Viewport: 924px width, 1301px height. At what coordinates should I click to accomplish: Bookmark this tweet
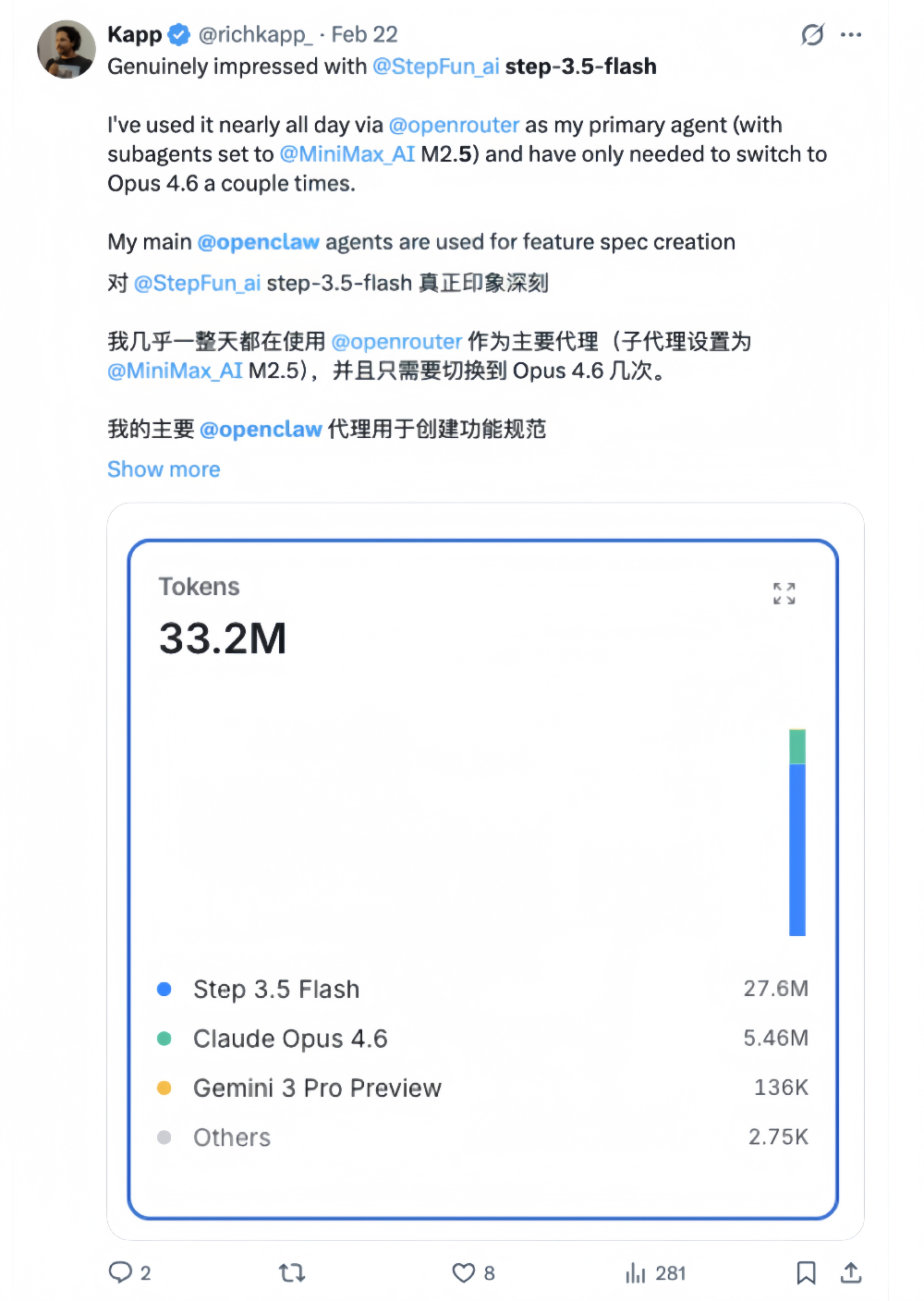pyautogui.click(x=805, y=1272)
